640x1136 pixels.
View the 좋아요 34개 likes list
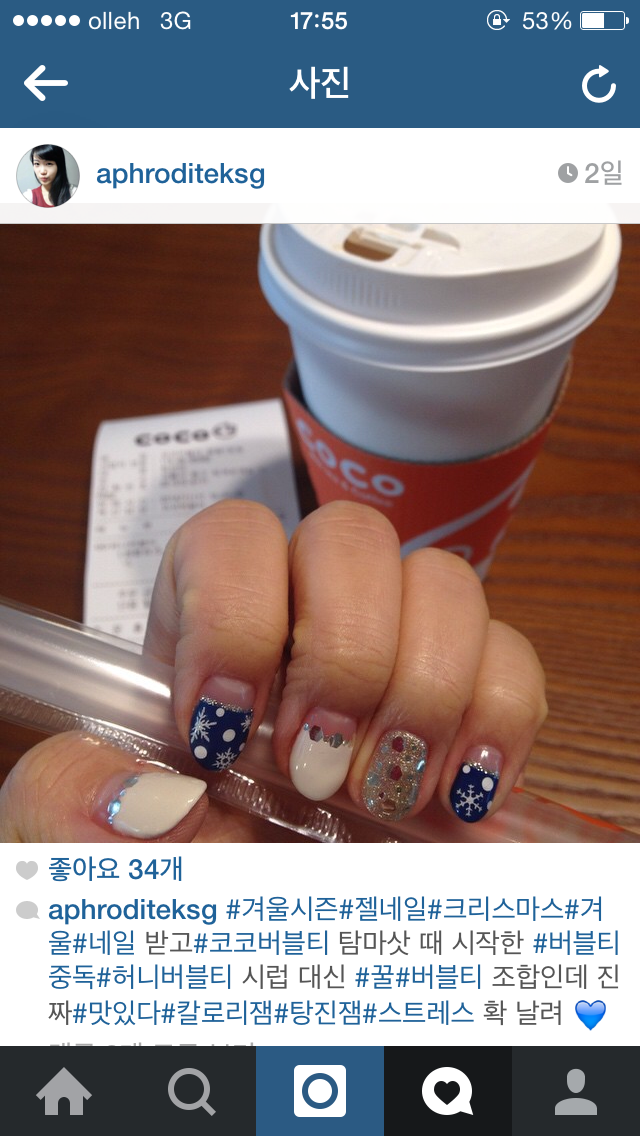pos(115,870)
